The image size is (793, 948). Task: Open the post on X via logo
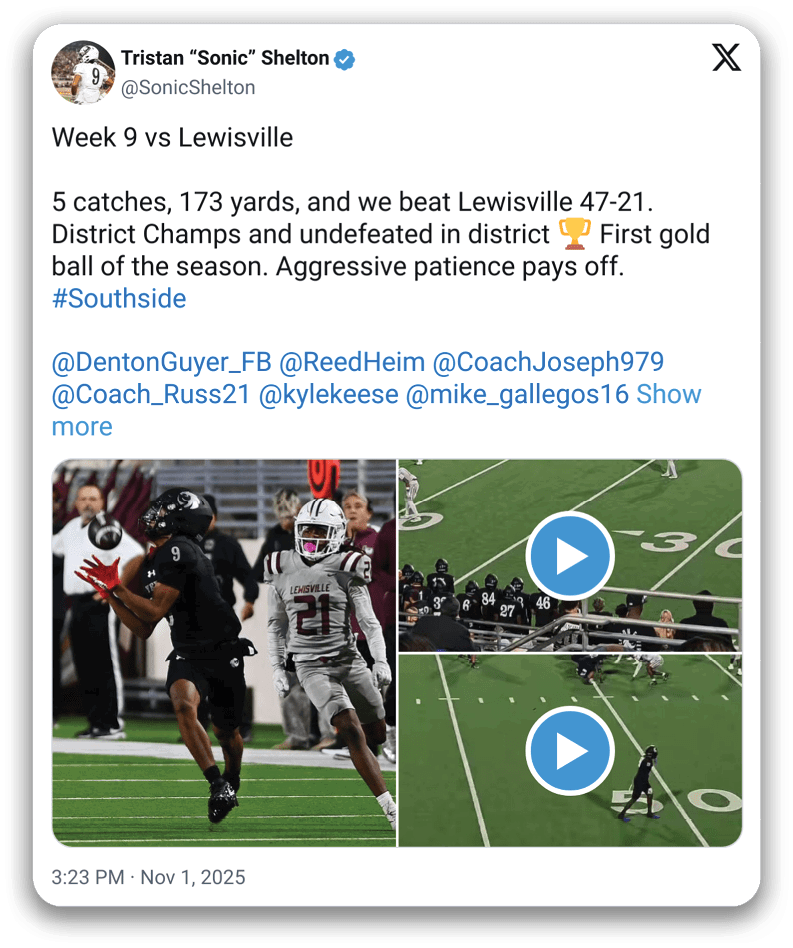pos(726,58)
